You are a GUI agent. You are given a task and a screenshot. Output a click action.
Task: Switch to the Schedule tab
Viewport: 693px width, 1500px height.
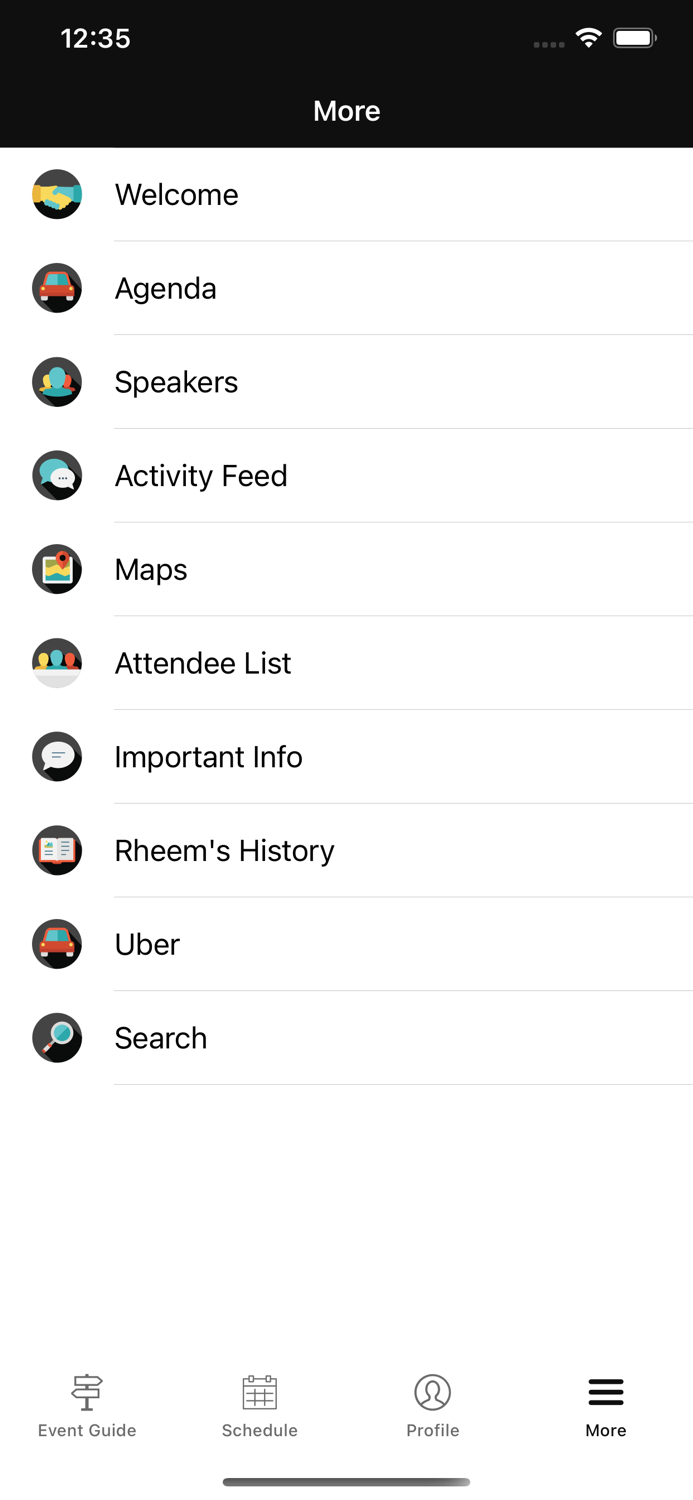[x=260, y=1406]
